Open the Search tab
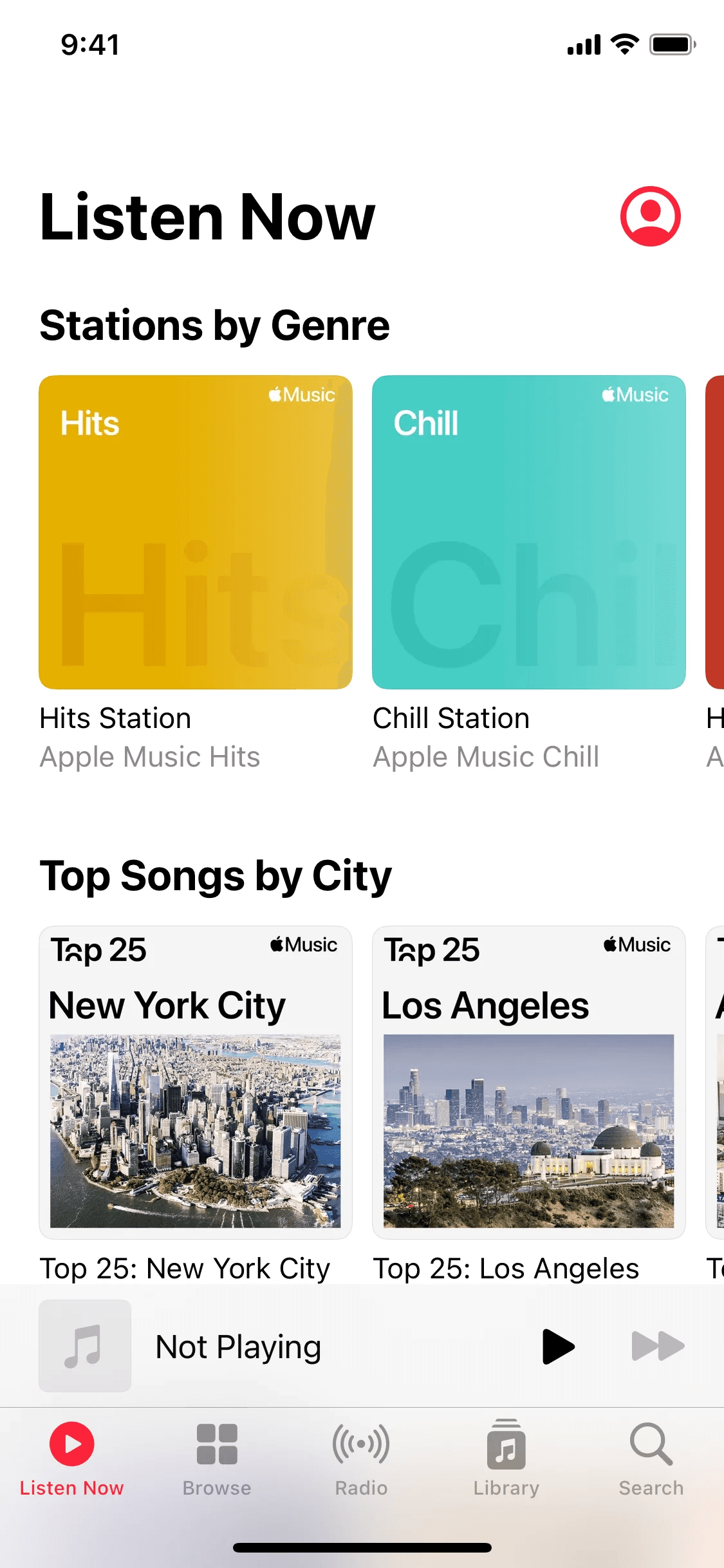Image resolution: width=724 pixels, height=1568 pixels. coord(651,1458)
